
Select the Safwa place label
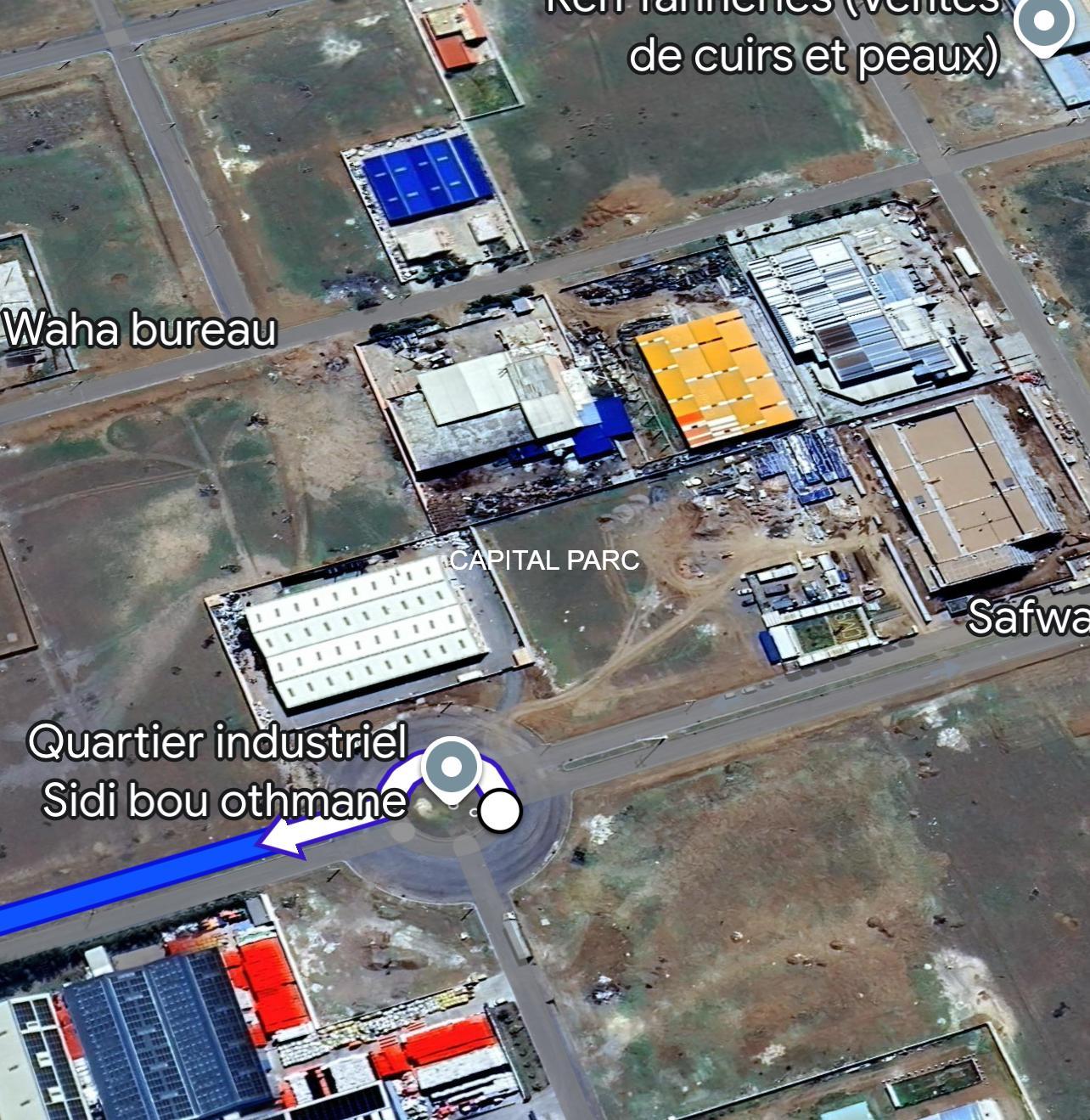click(x=1029, y=616)
